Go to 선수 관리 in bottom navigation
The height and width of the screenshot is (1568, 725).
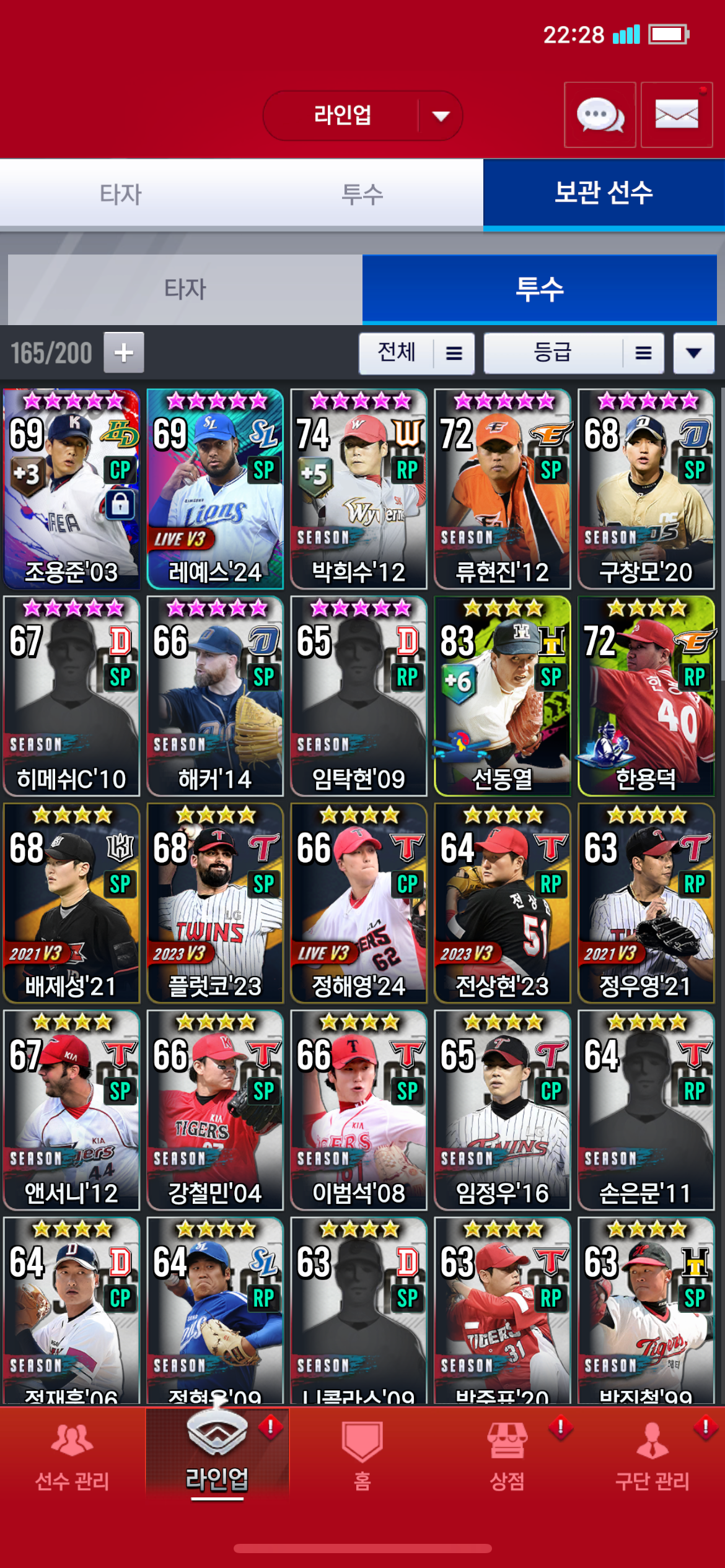[72, 1456]
